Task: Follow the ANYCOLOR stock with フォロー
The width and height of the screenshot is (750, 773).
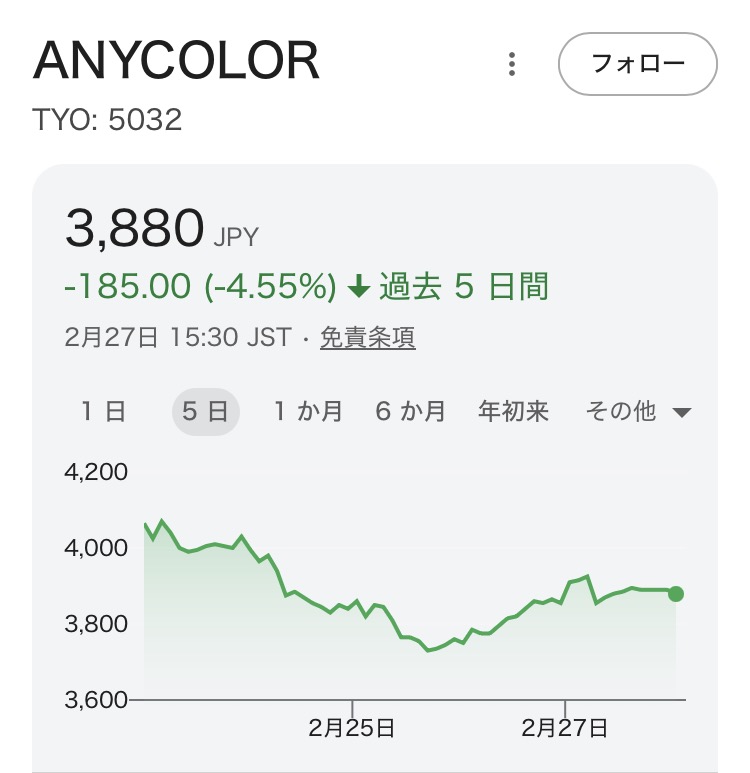Action: [637, 65]
